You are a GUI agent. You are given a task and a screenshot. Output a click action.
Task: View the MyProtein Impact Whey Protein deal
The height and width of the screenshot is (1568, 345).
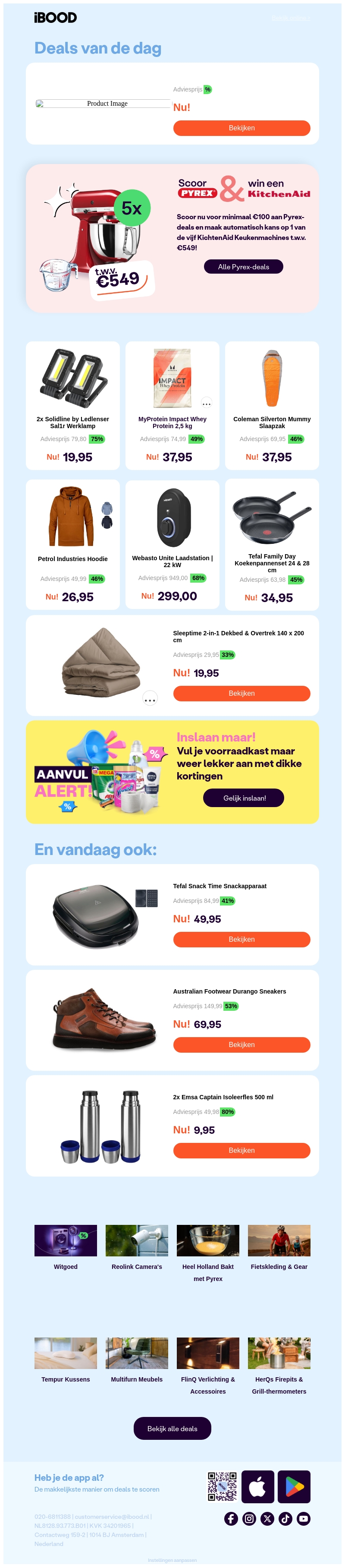(172, 405)
